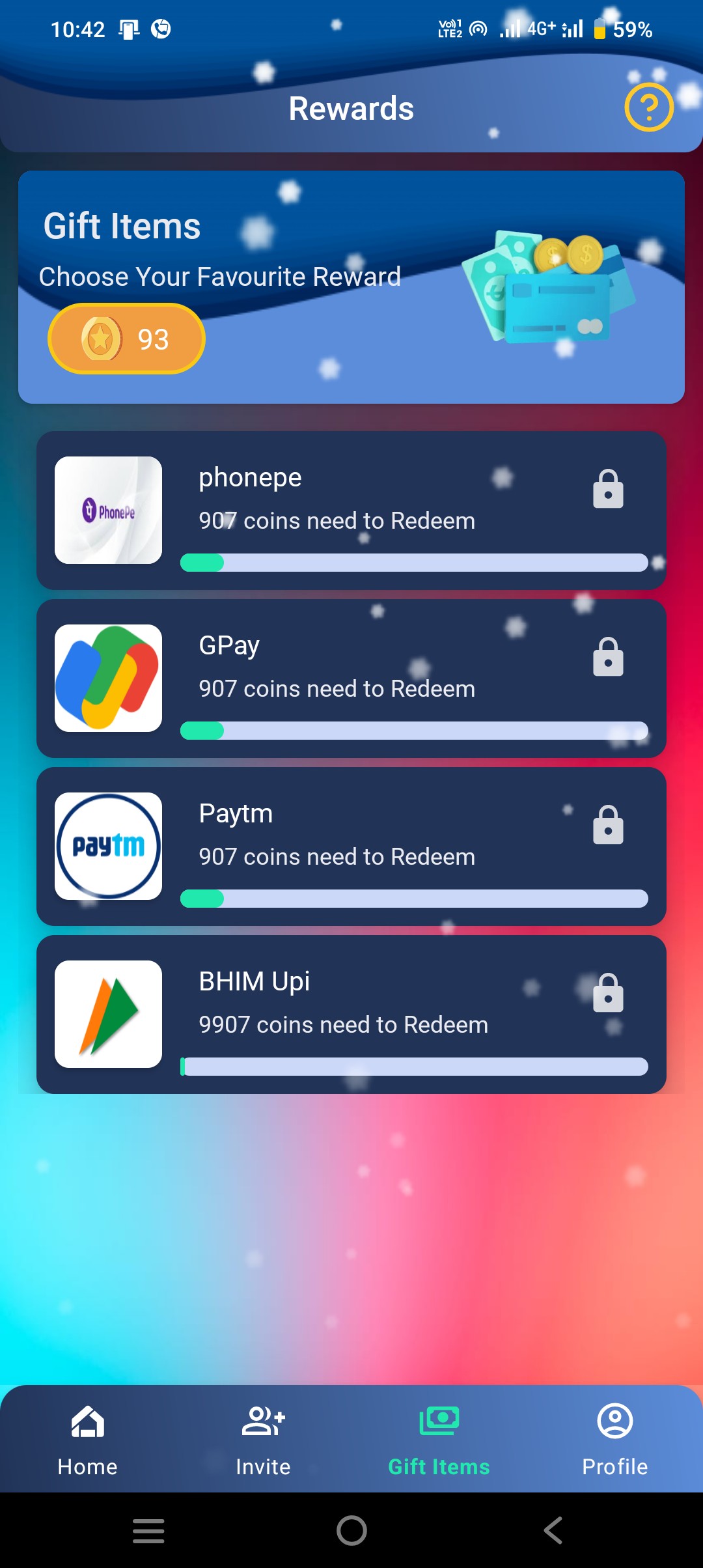Viewport: 703px width, 1568px height.
Task: Open the Paytm reward option
Action: click(351, 847)
